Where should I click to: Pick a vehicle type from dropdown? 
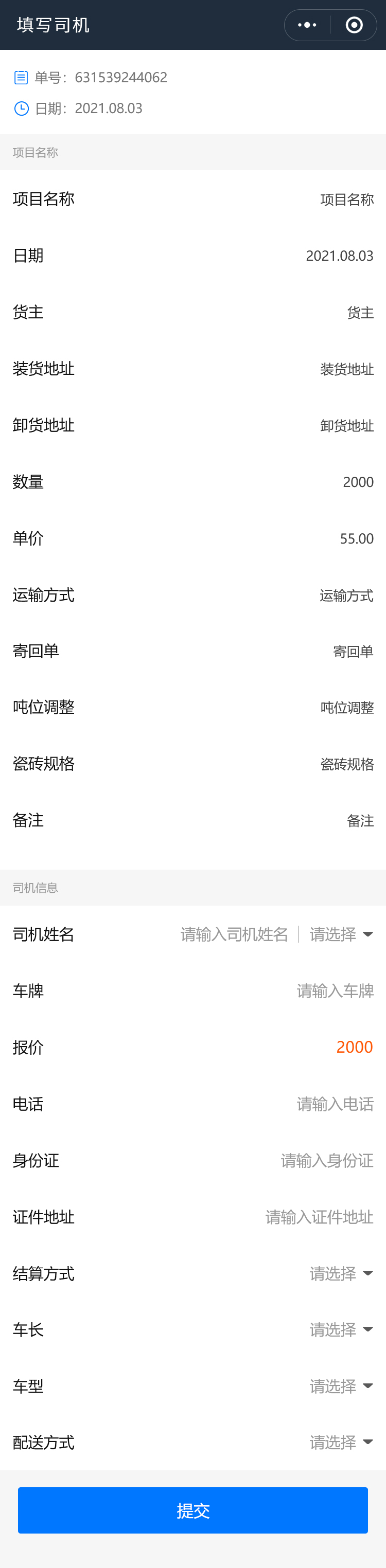(x=340, y=1386)
